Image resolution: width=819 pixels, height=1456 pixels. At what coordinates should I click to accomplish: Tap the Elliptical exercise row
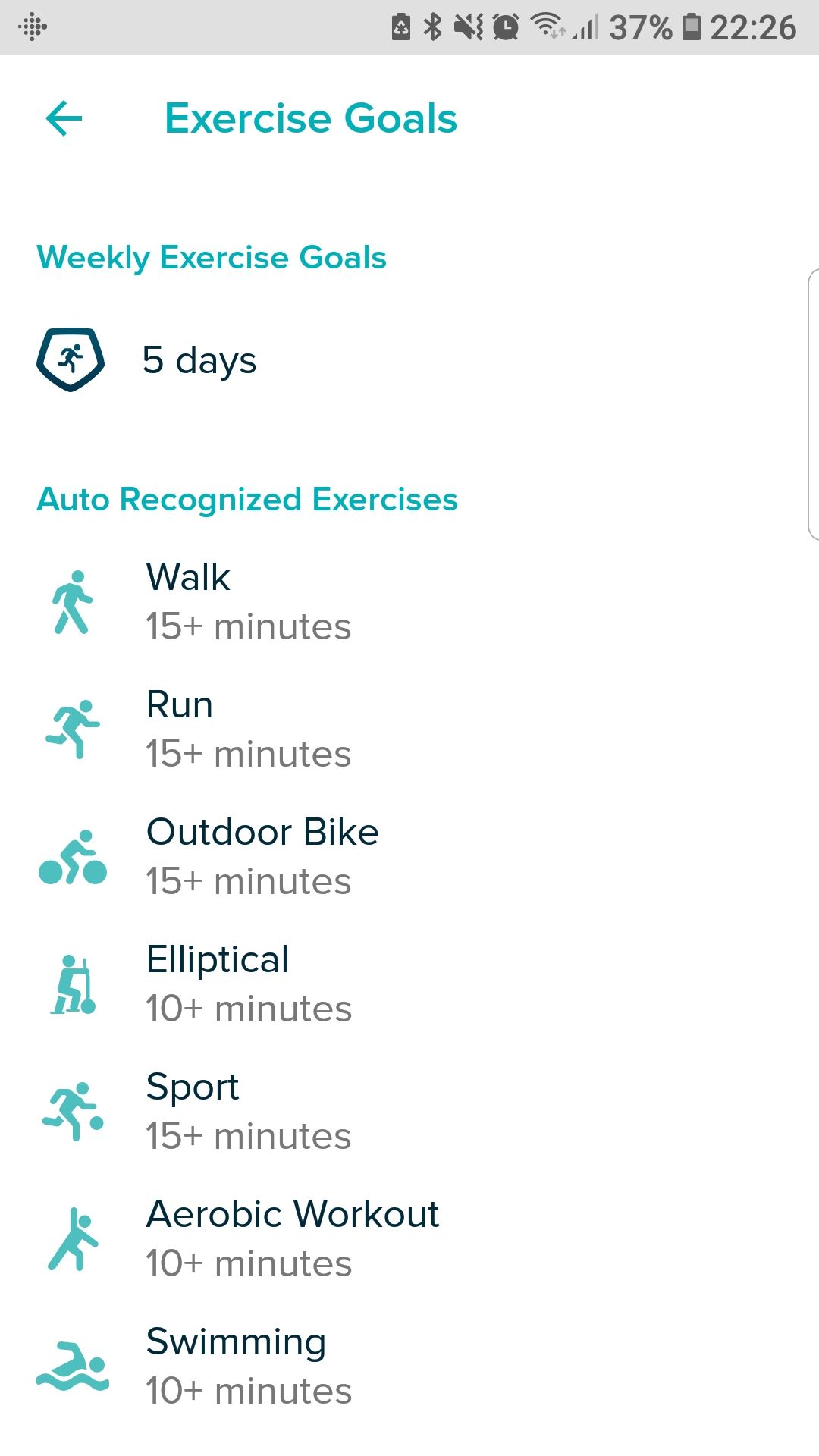(248, 984)
